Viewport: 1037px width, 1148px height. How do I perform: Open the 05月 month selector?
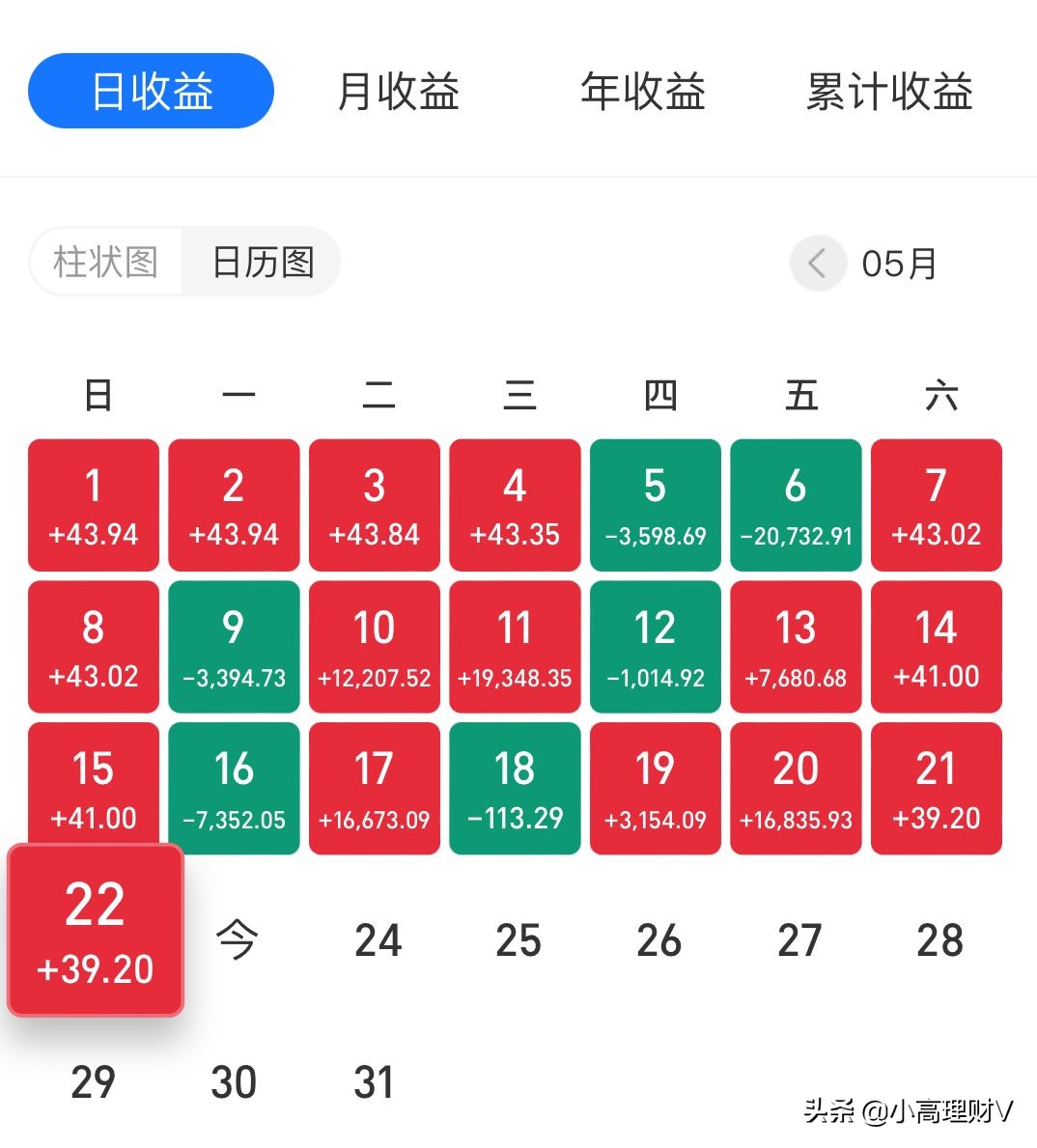tap(898, 262)
